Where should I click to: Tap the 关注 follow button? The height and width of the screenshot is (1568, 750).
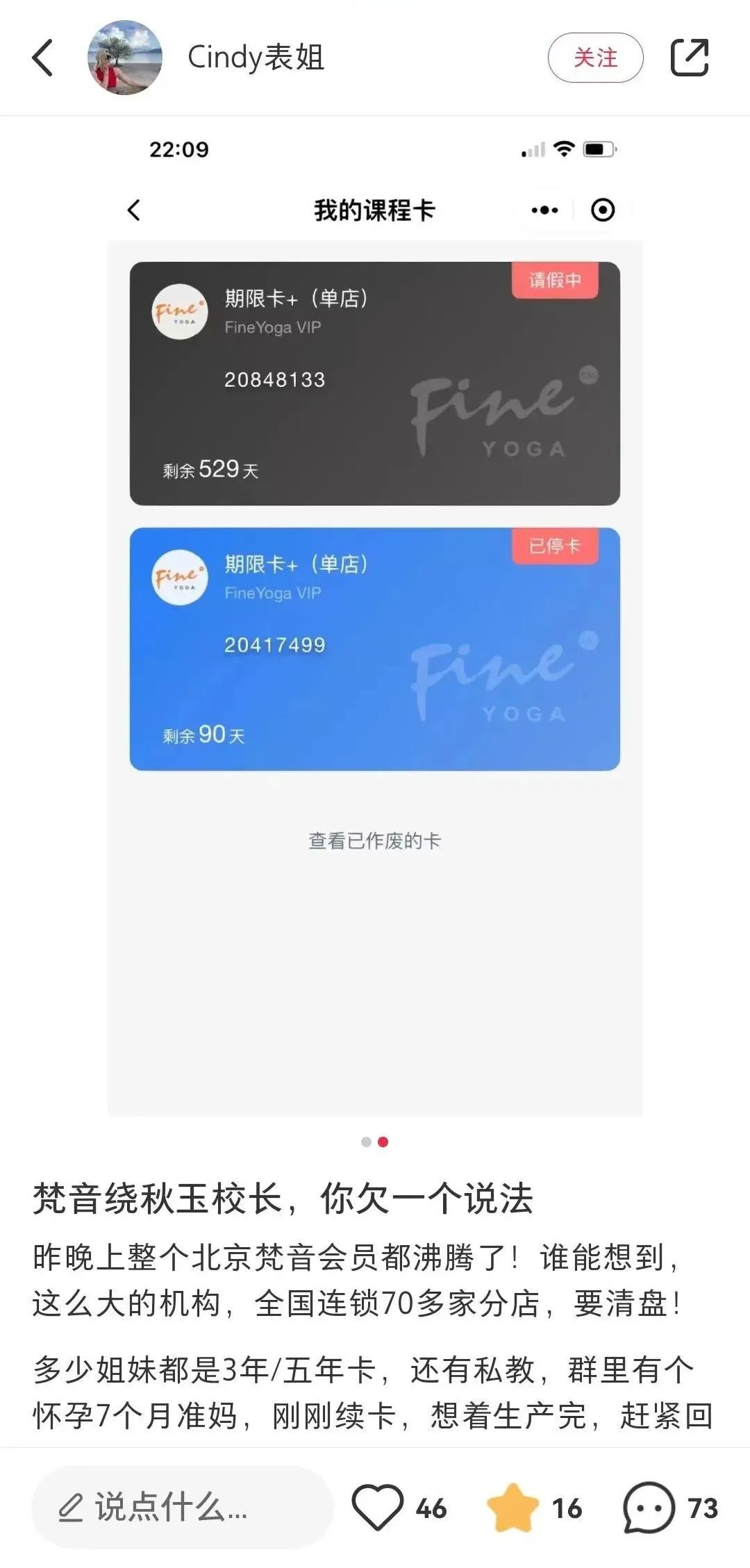click(x=597, y=58)
